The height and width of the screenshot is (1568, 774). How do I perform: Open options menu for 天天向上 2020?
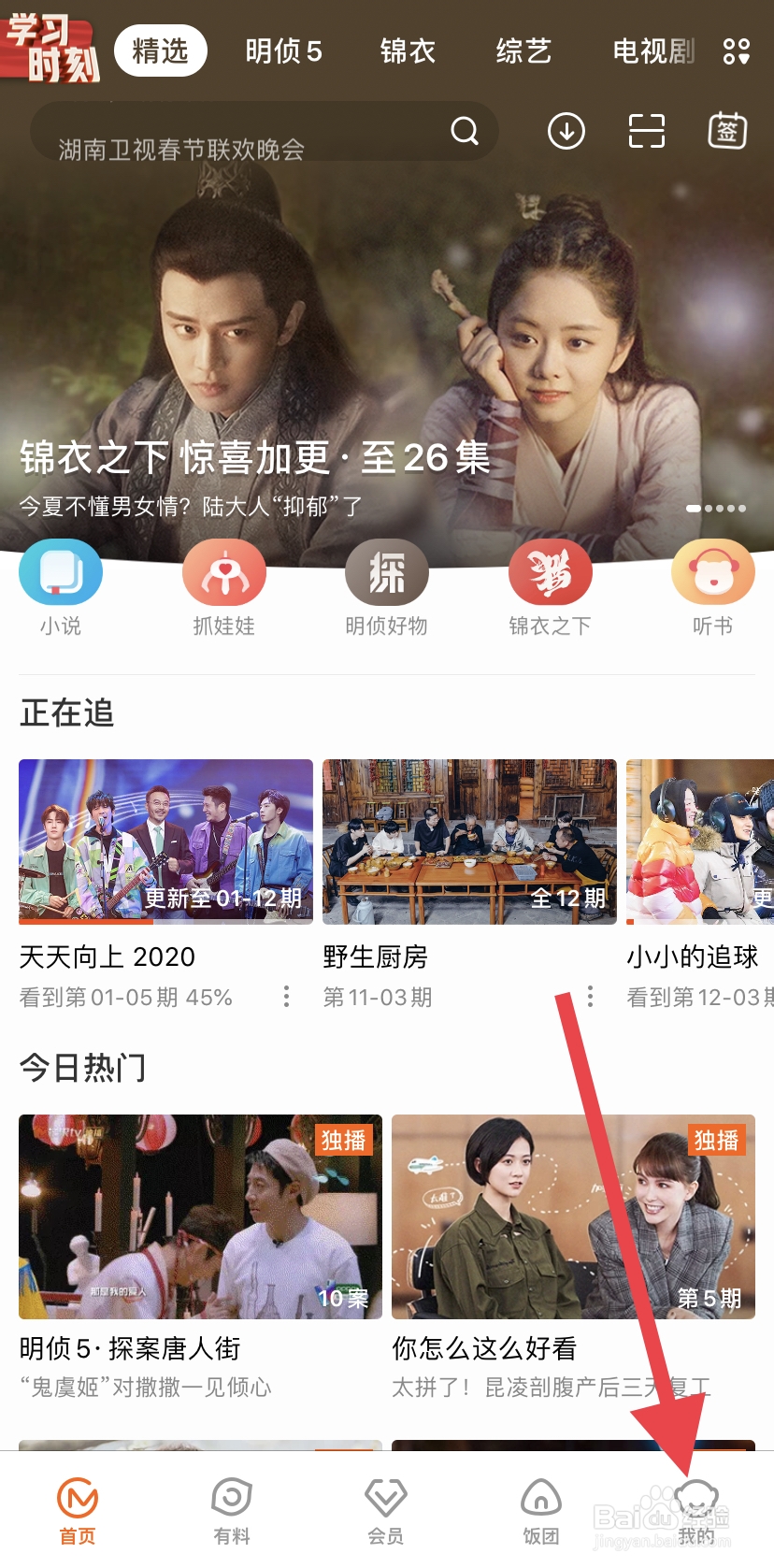click(x=286, y=998)
